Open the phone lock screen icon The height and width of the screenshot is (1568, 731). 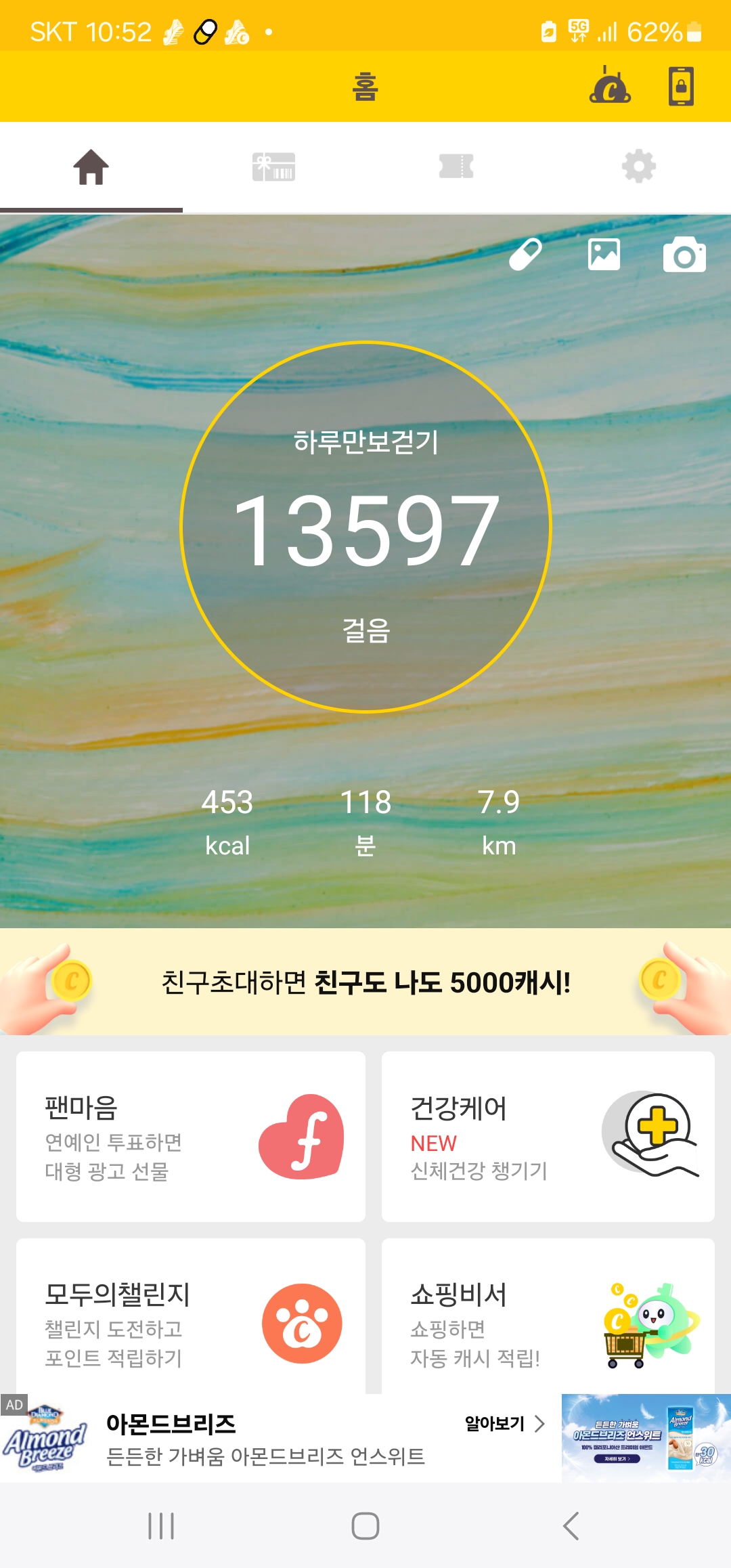point(681,86)
